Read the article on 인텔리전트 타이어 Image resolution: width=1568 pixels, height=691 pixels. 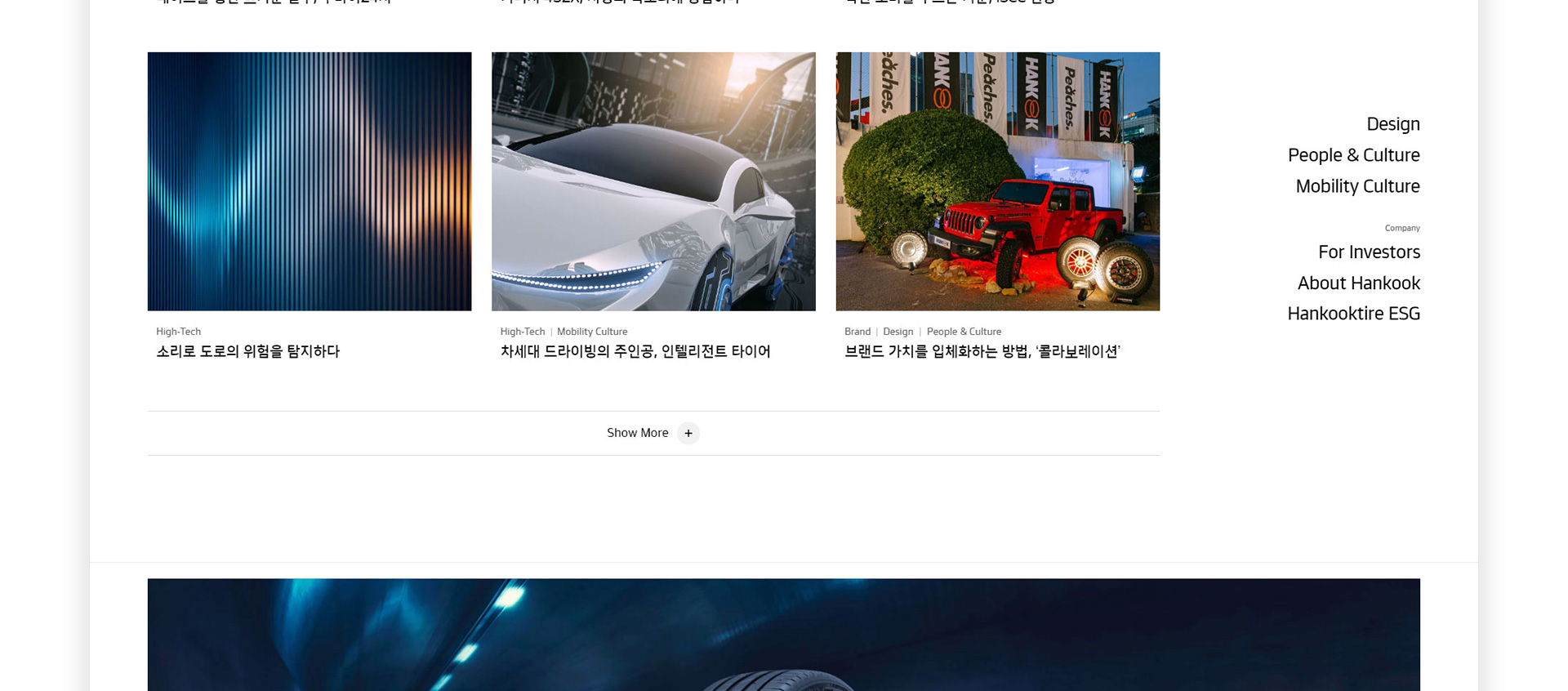(635, 351)
